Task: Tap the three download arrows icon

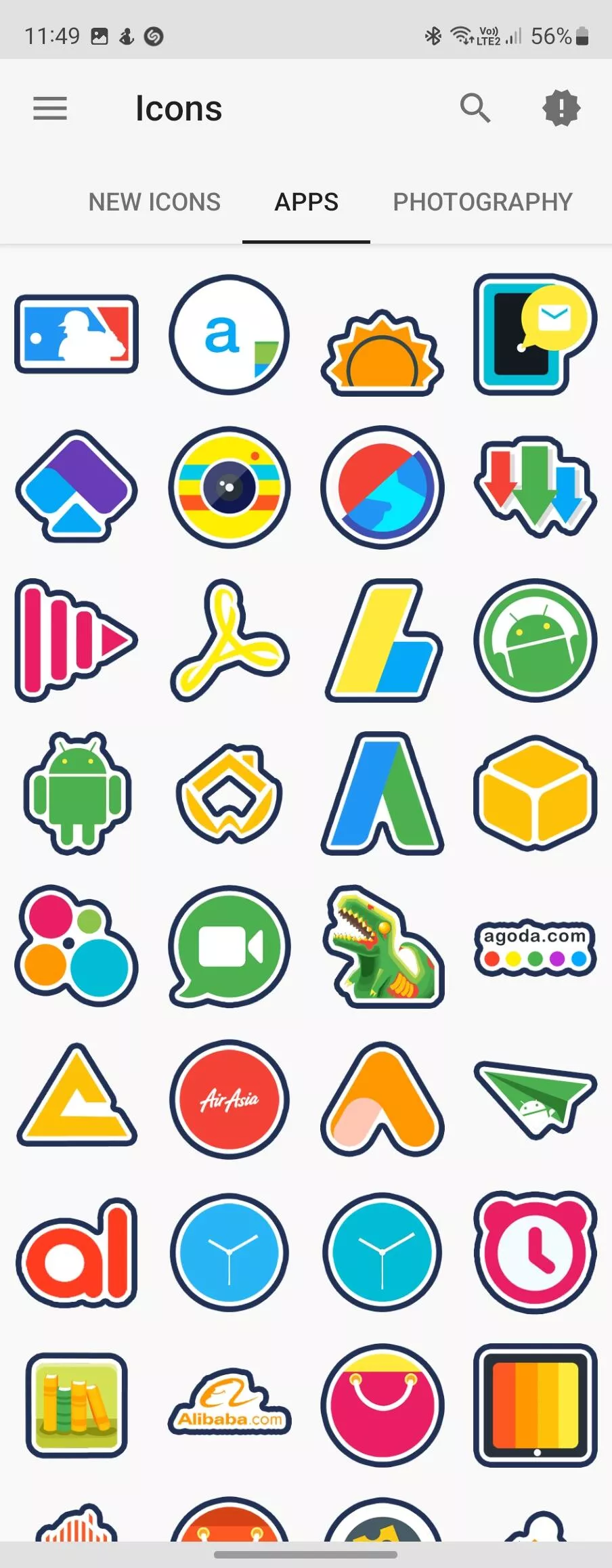Action: pos(535,487)
